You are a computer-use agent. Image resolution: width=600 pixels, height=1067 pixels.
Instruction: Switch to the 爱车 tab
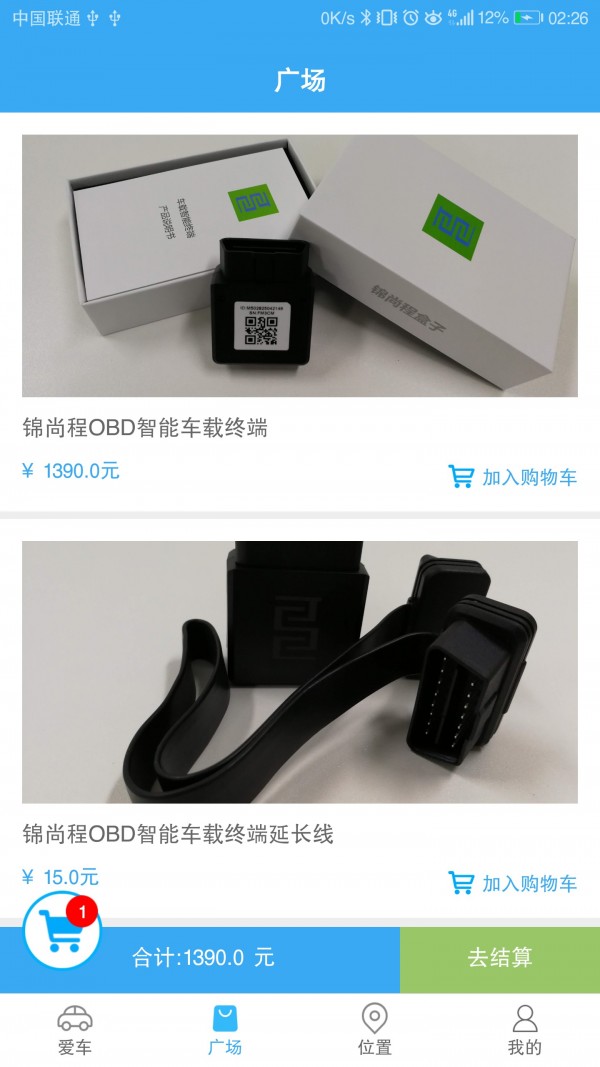pyautogui.click(x=75, y=1030)
